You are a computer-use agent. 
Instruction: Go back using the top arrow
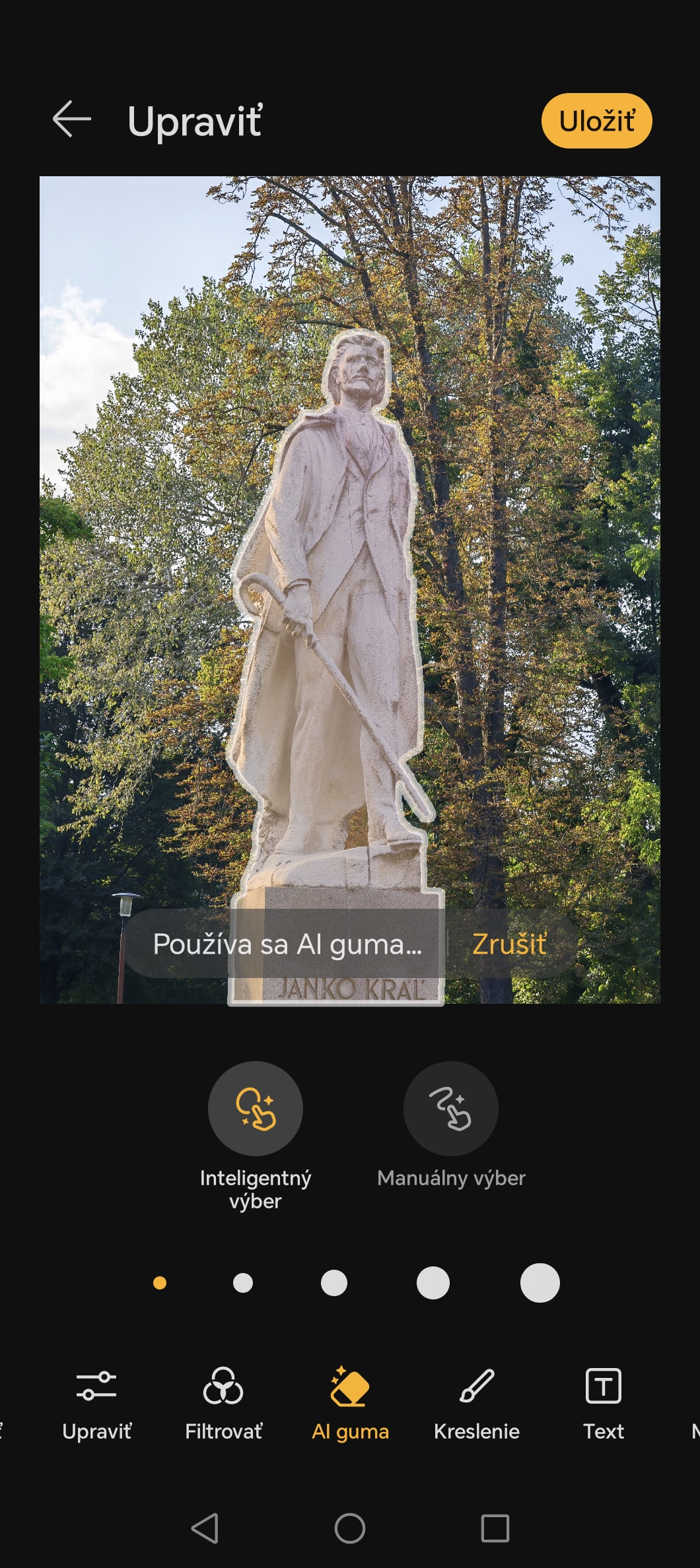tap(71, 119)
